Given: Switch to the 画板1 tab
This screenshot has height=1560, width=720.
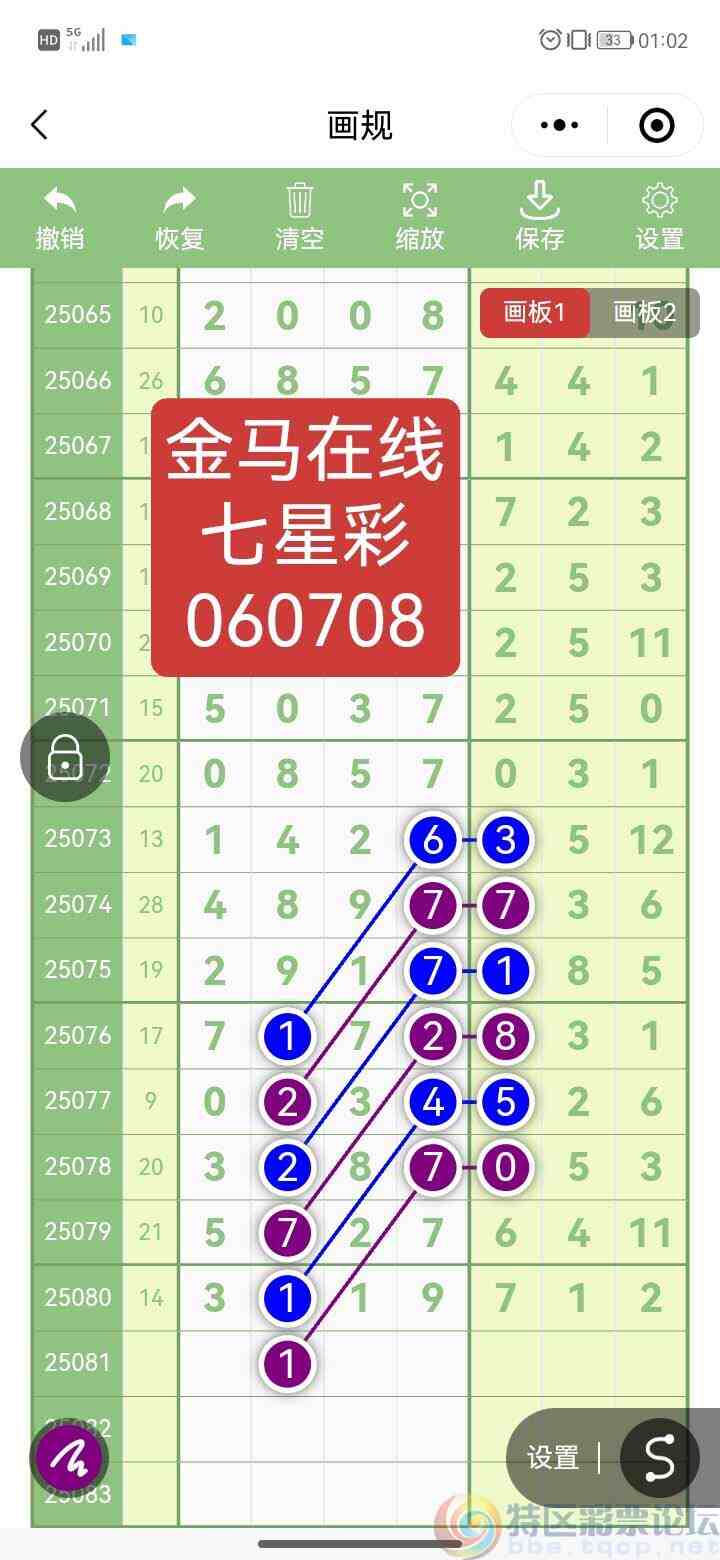Looking at the screenshot, I should [x=535, y=312].
